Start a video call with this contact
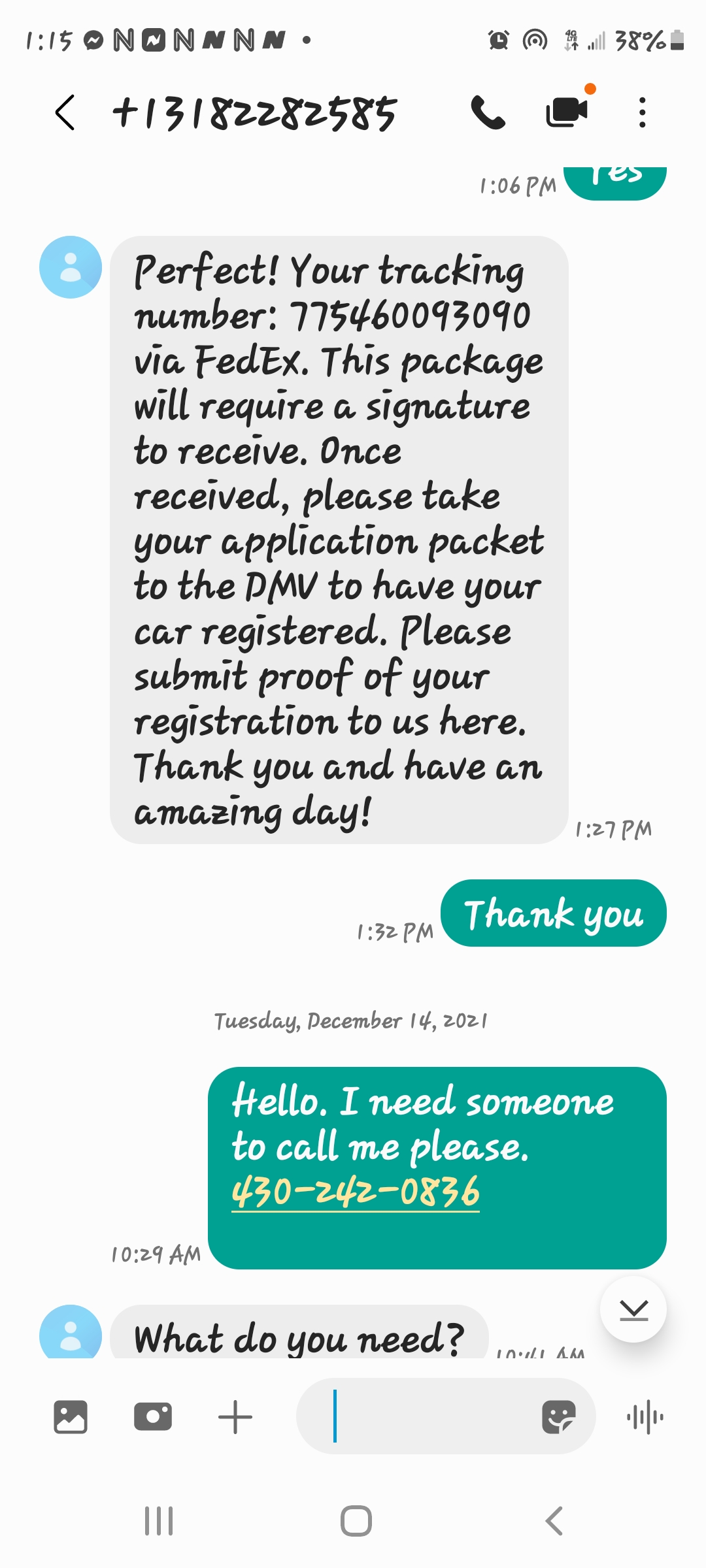This screenshot has width=706, height=1568. 566,112
